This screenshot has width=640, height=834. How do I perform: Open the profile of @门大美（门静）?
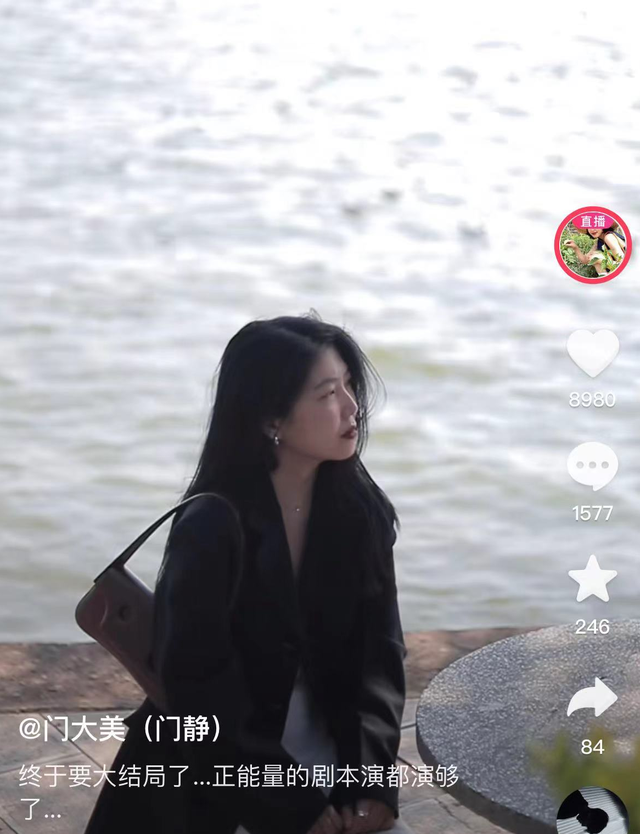pos(120,729)
